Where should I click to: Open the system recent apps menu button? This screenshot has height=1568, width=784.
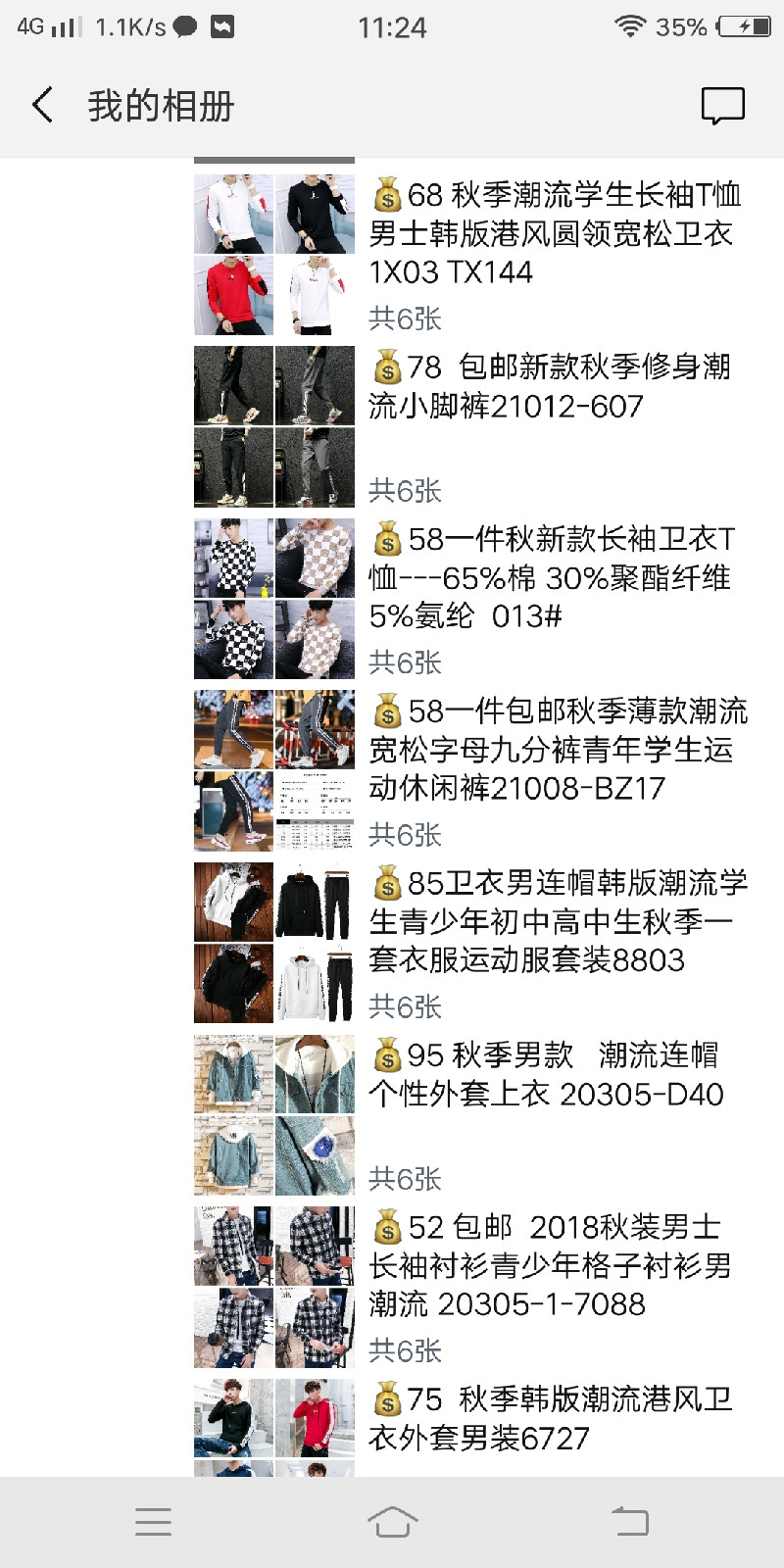[154, 1522]
